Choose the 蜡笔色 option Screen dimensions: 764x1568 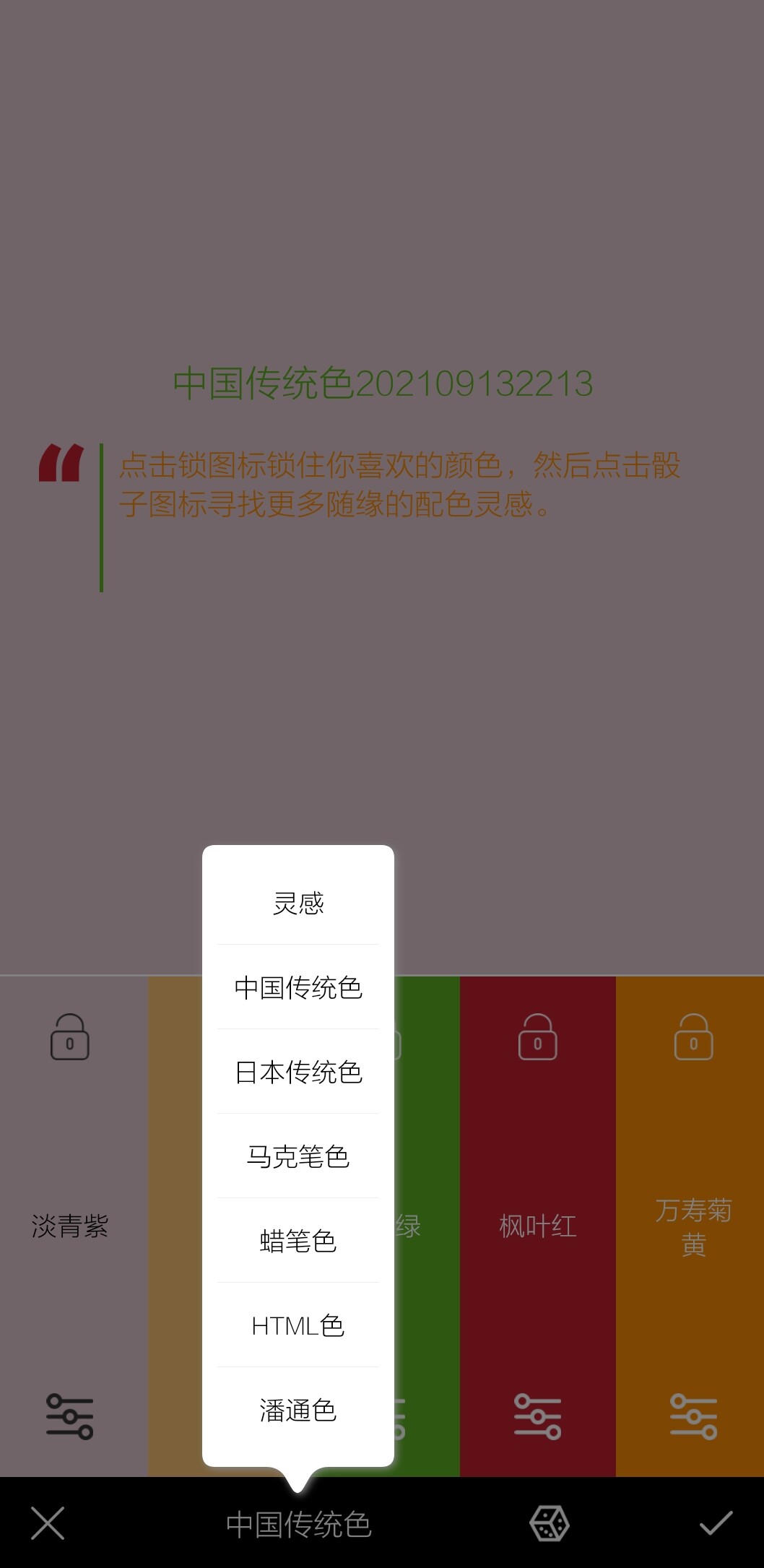298,1241
